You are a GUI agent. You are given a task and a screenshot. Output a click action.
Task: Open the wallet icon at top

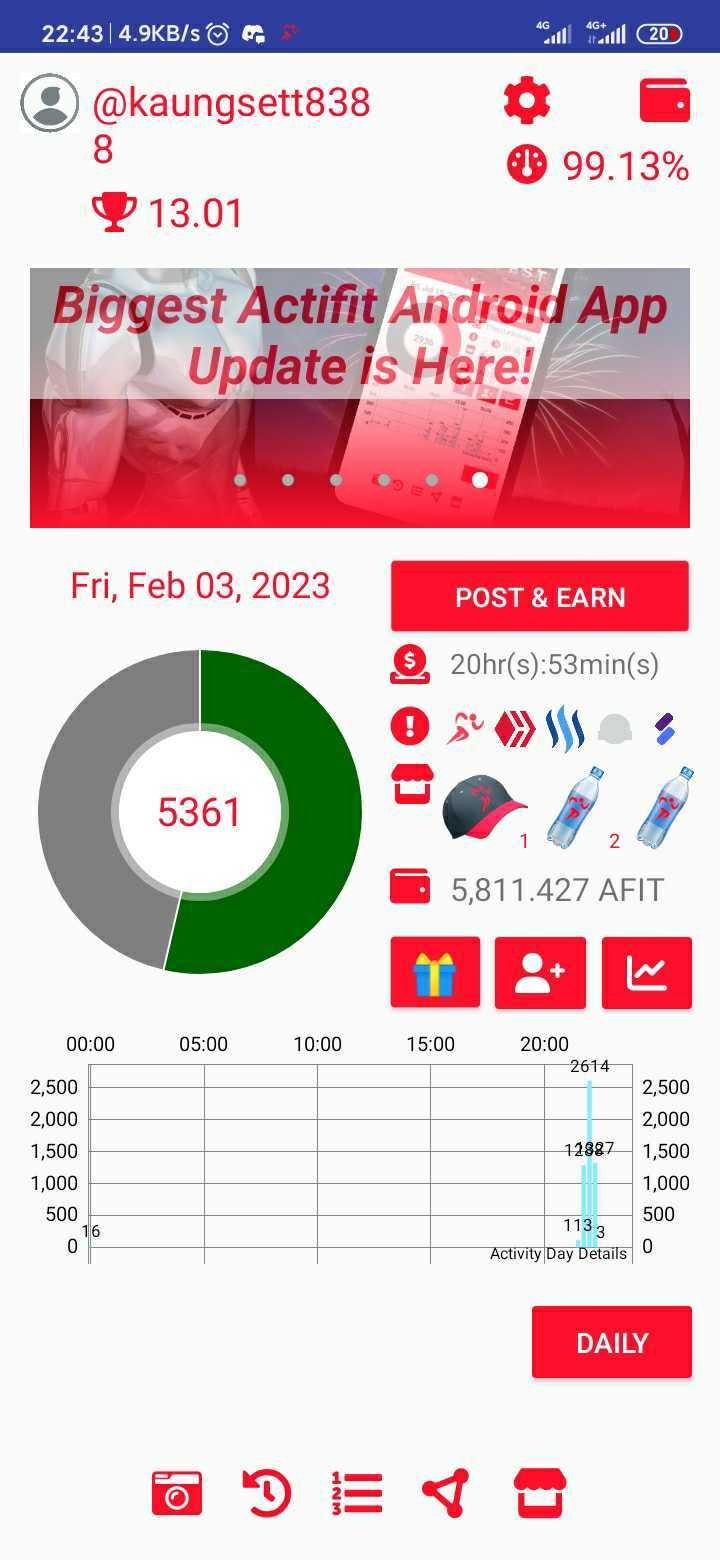point(665,101)
